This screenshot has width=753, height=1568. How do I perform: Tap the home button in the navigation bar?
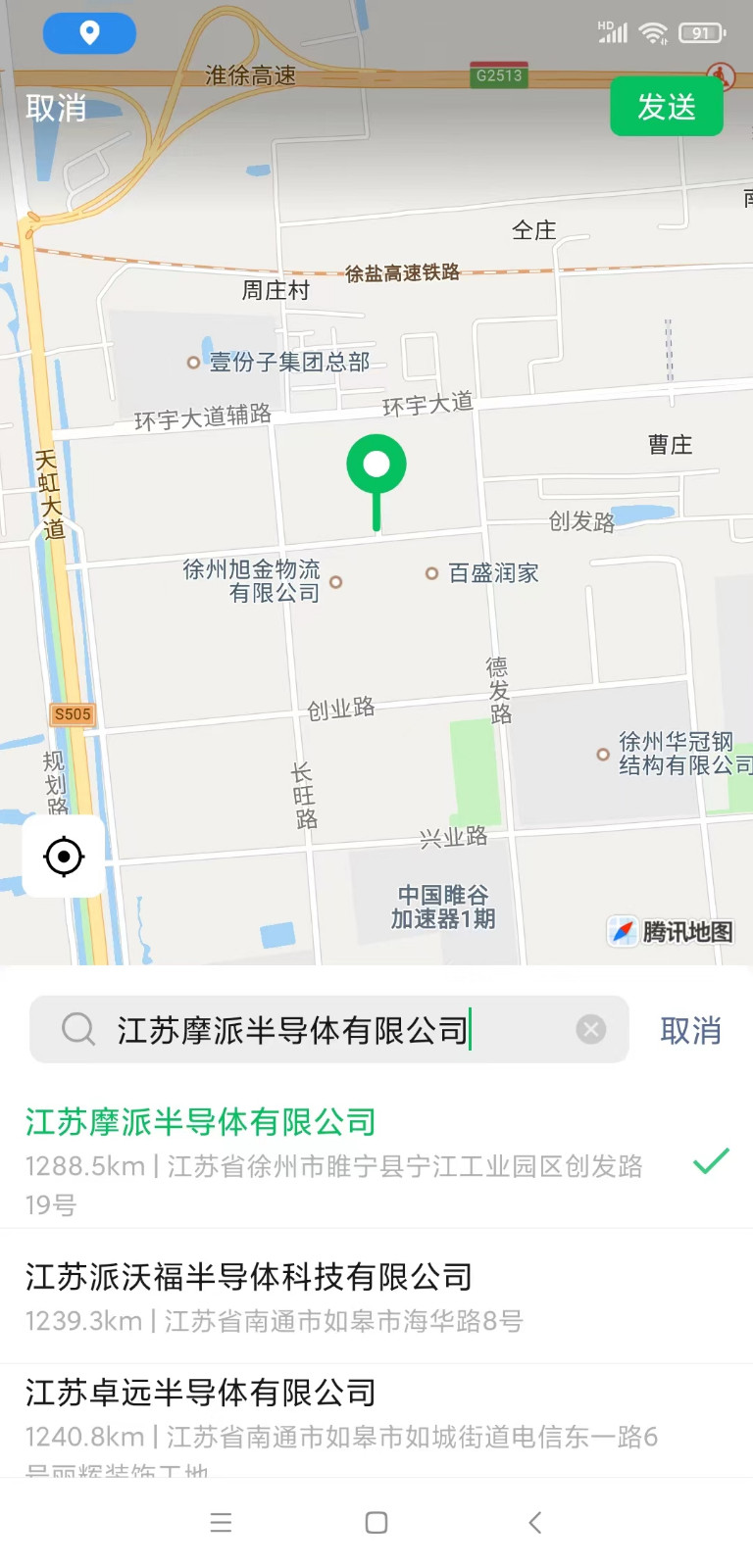(x=376, y=1522)
